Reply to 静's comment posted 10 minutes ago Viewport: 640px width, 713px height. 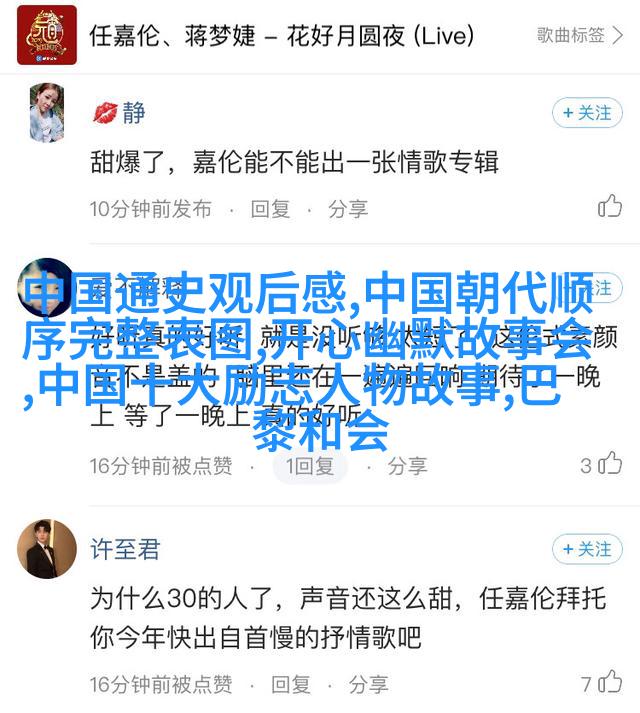point(270,209)
